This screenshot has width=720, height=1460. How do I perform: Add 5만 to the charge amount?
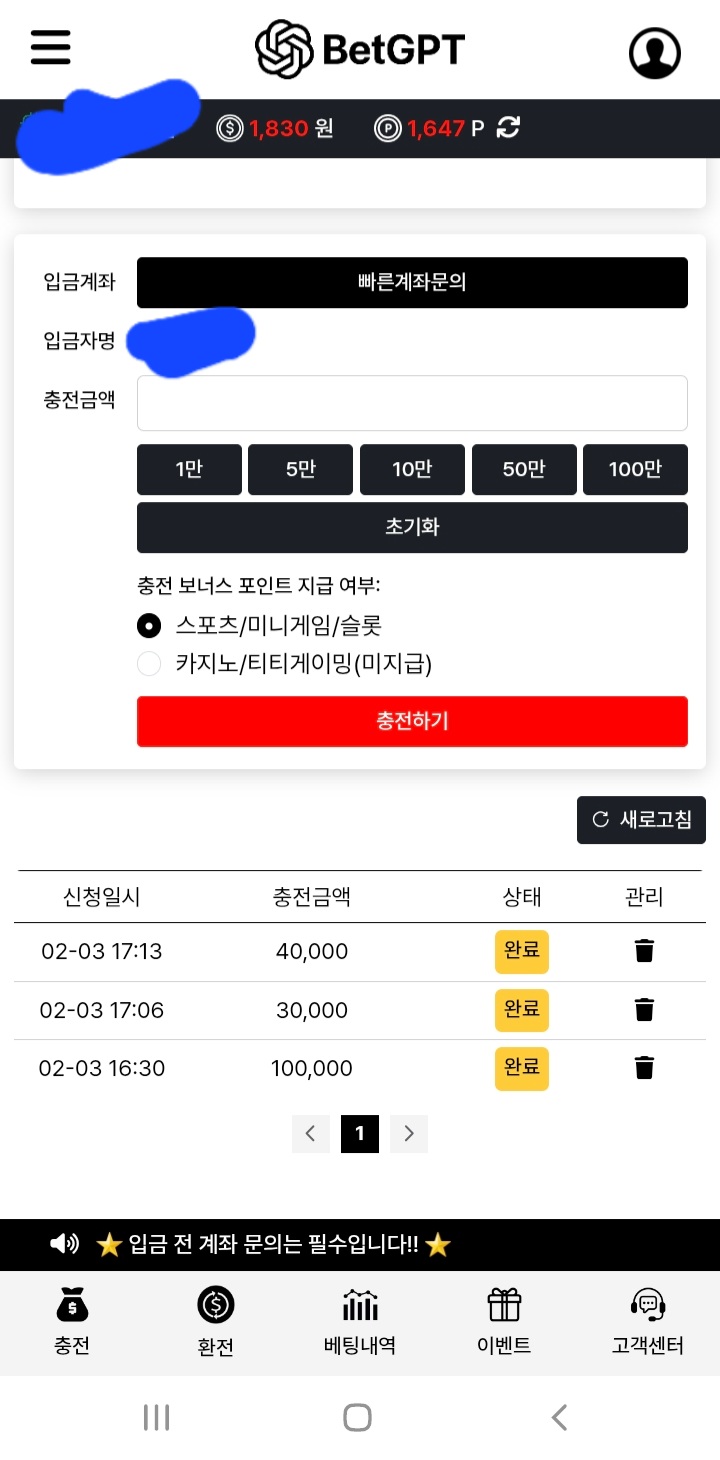(x=300, y=469)
